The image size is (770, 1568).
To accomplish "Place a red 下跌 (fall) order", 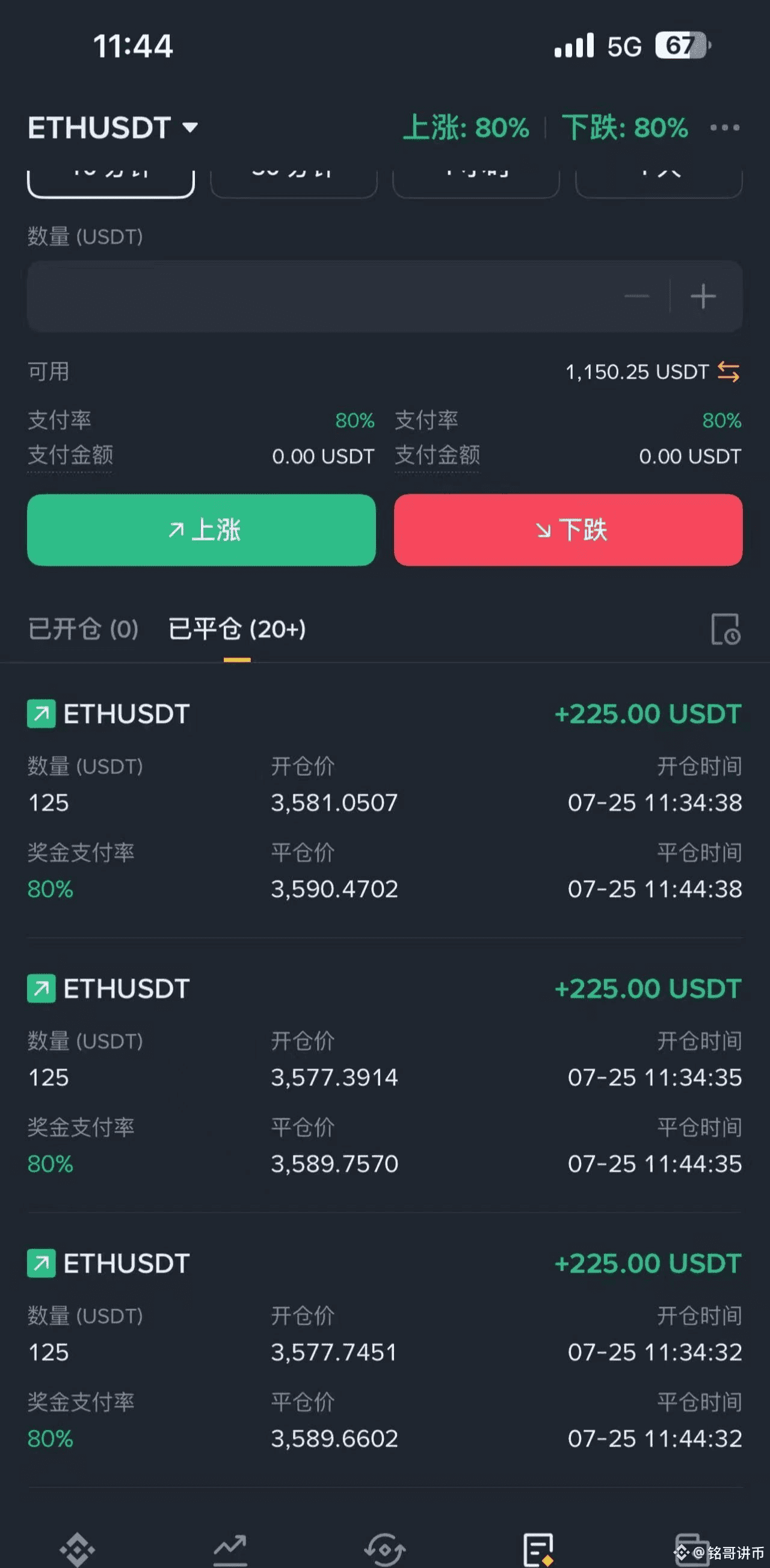I will coord(568,530).
